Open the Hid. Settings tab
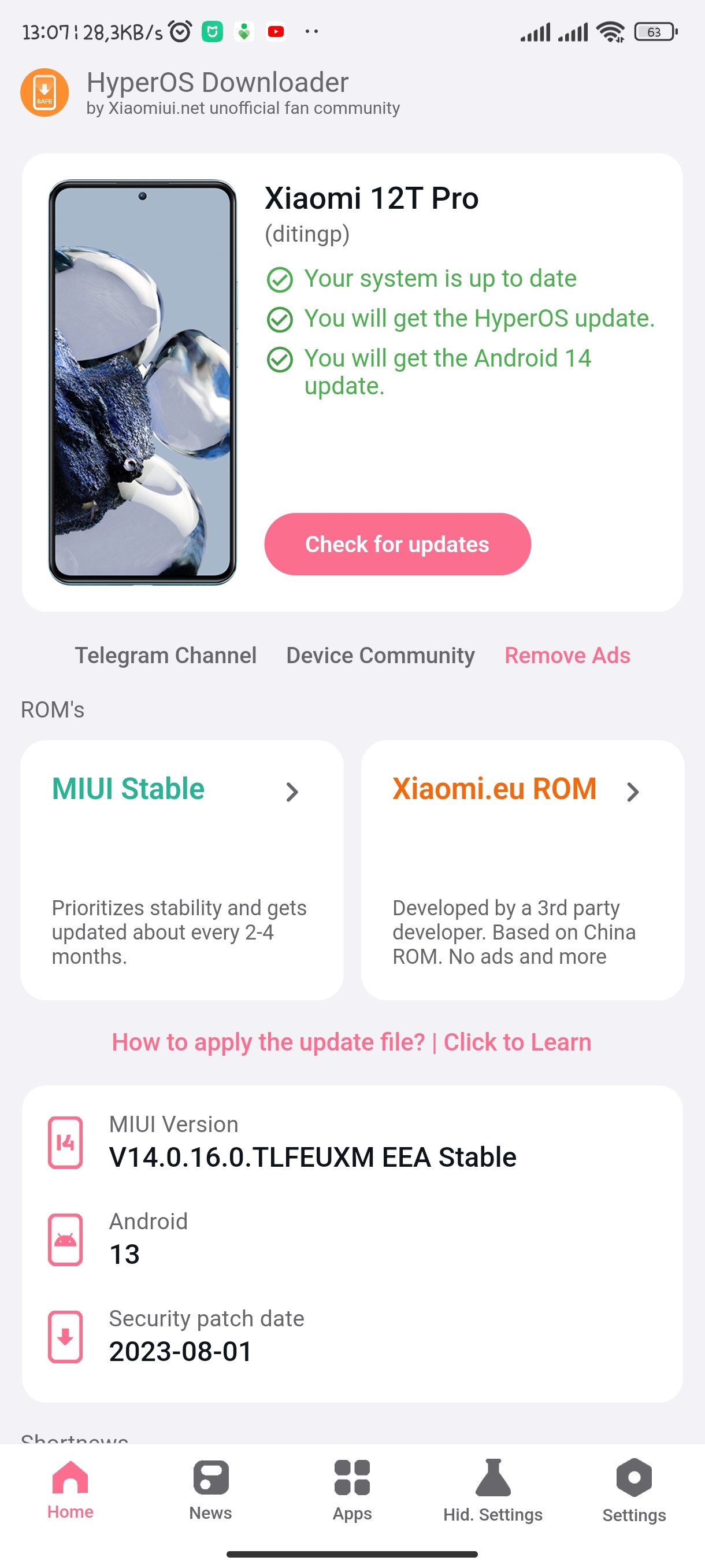Image resolution: width=705 pixels, height=1568 pixels. coord(493,1489)
